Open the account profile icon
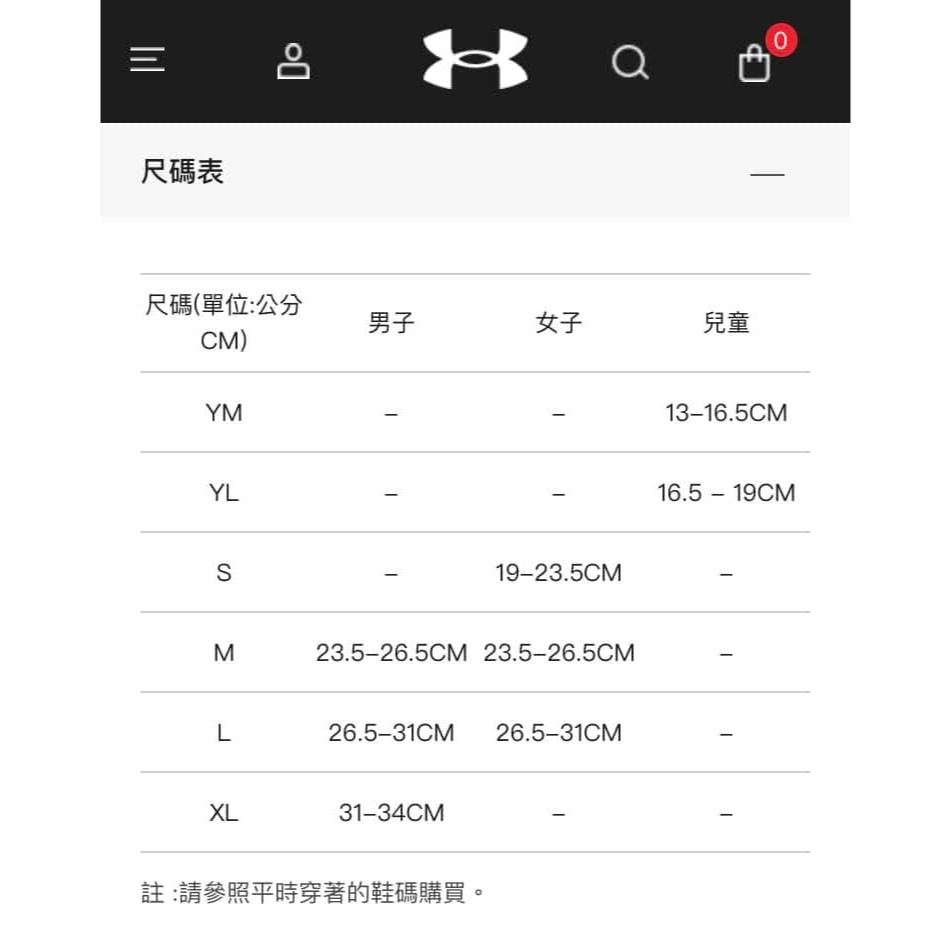 tap(293, 62)
